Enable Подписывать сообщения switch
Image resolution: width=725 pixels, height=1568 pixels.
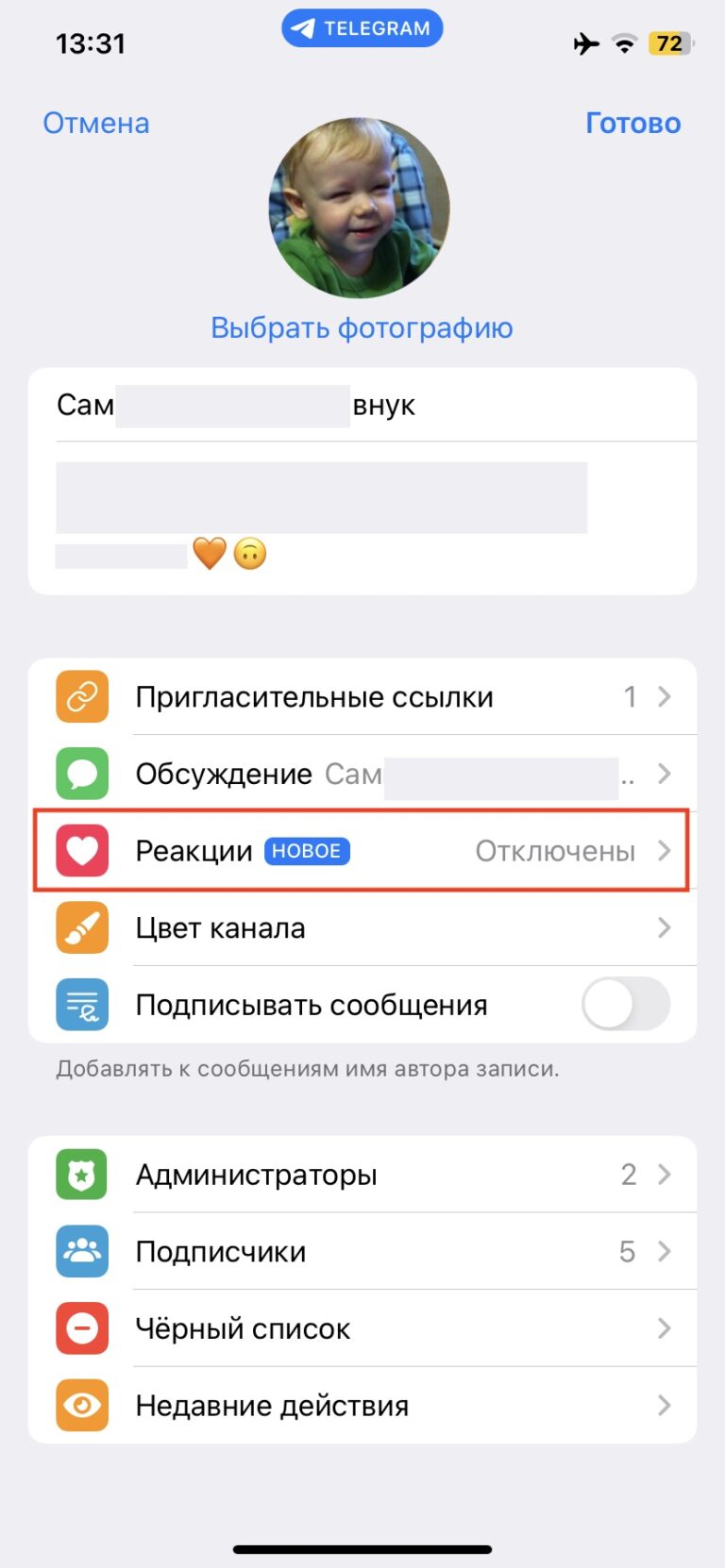coord(625,1005)
